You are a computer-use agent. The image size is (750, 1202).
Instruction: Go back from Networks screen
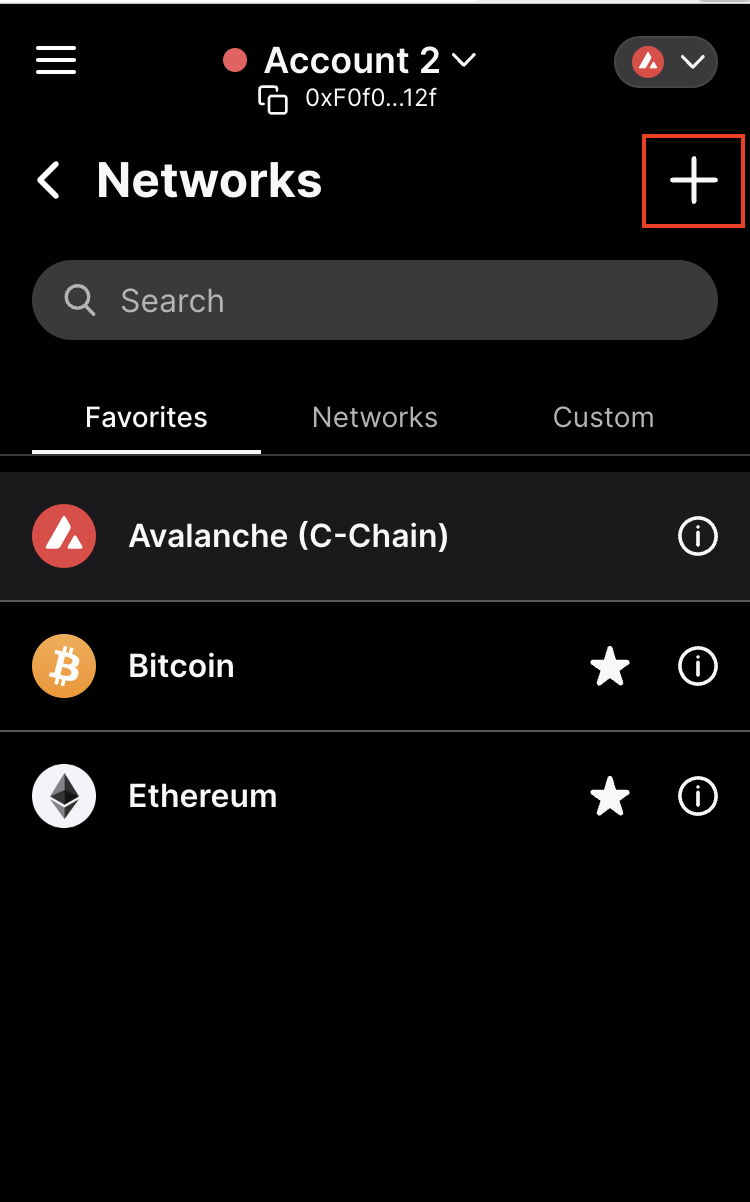point(48,181)
